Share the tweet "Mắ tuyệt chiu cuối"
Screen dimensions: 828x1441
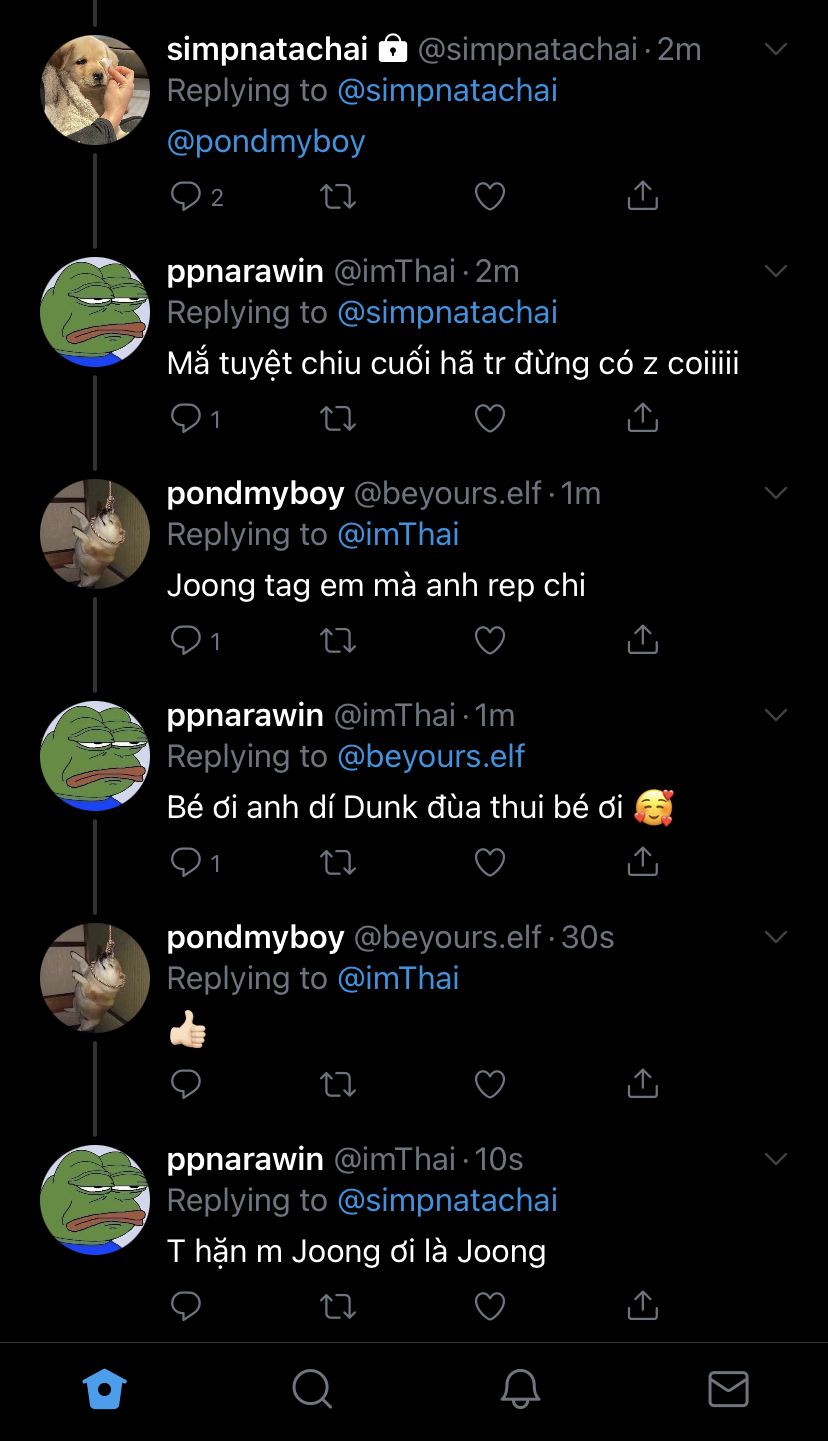pyautogui.click(x=642, y=418)
